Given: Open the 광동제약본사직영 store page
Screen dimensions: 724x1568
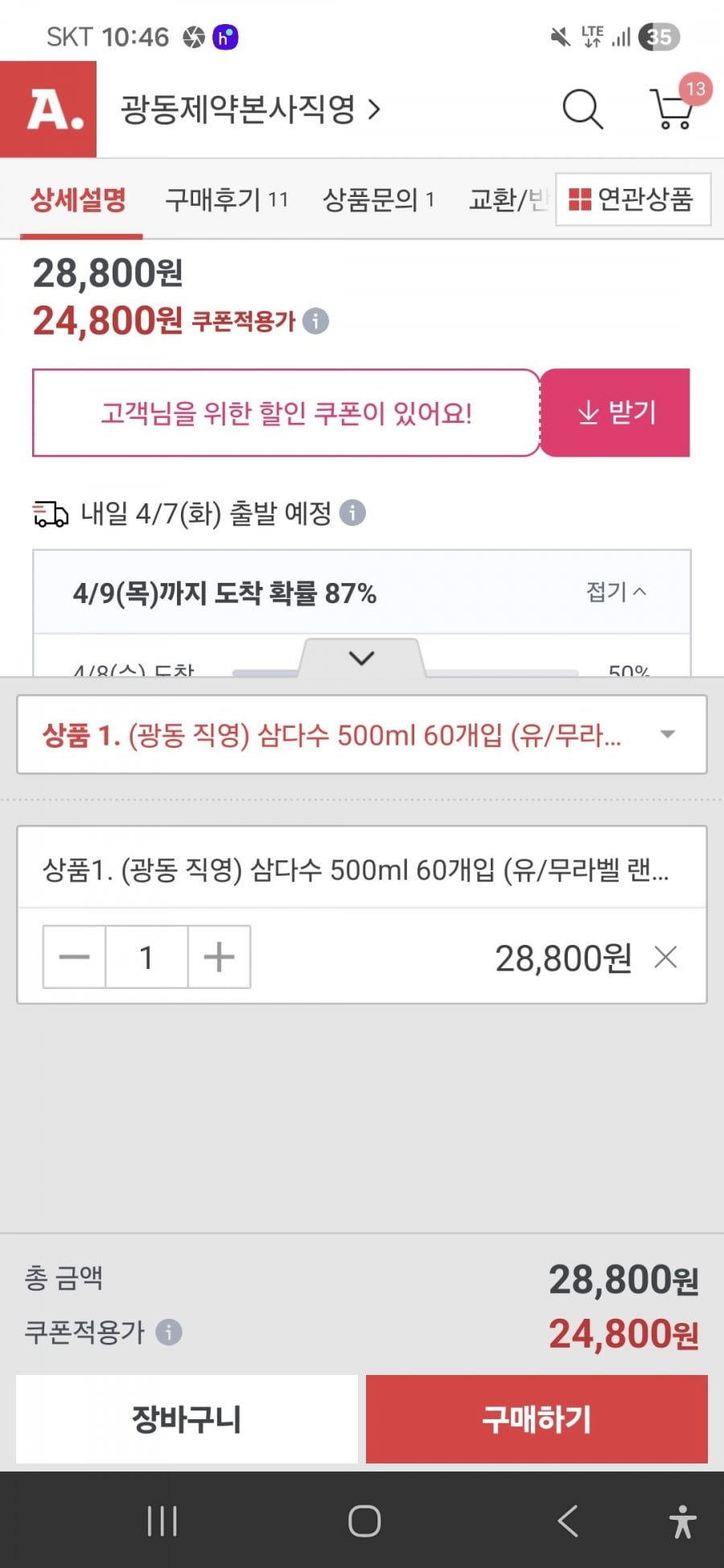Looking at the screenshot, I should pyautogui.click(x=249, y=109).
